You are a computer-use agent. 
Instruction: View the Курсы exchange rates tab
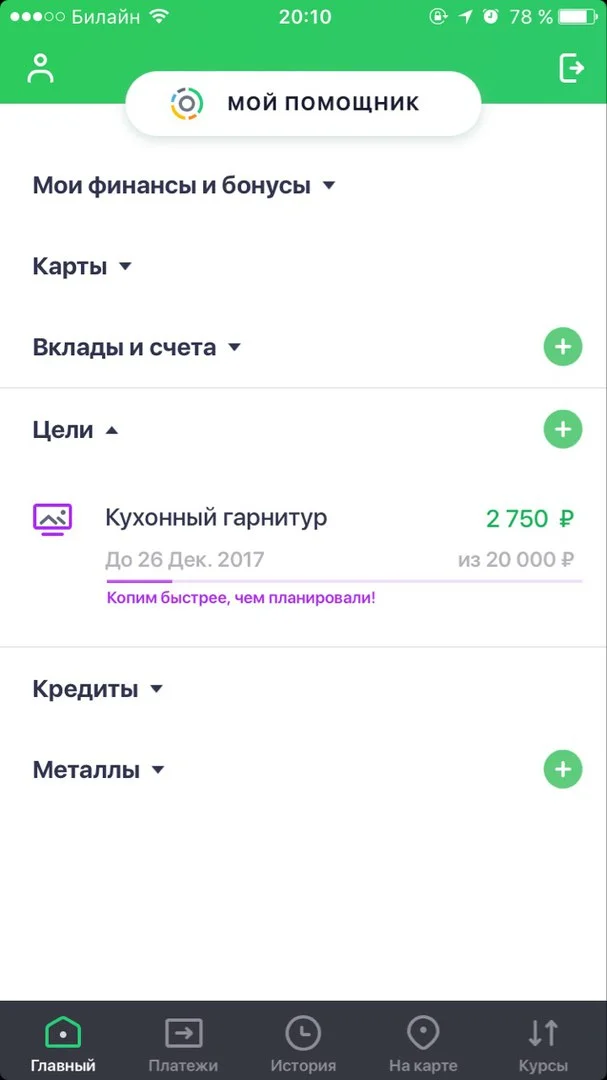[543, 1043]
